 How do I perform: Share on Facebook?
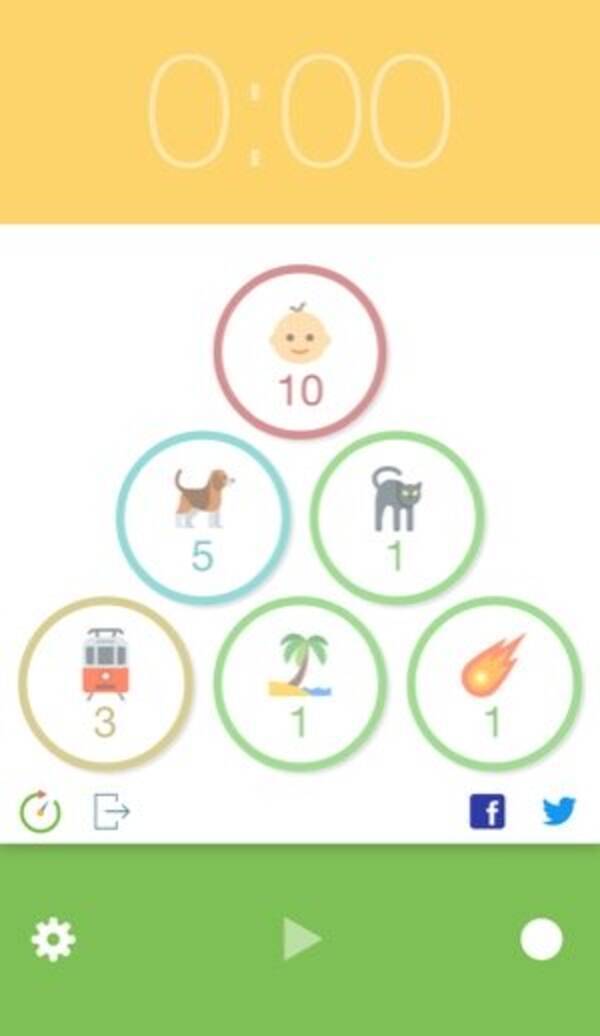pos(487,812)
